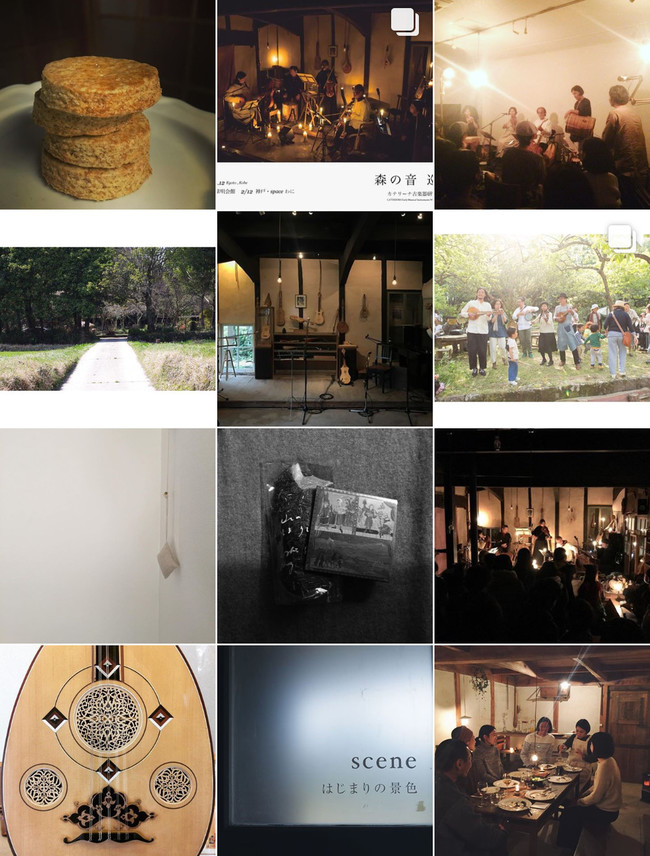Viewport: 650px width, 856px height.
Task: Open the dim candlelit concert audience post
Action: click(x=542, y=536)
